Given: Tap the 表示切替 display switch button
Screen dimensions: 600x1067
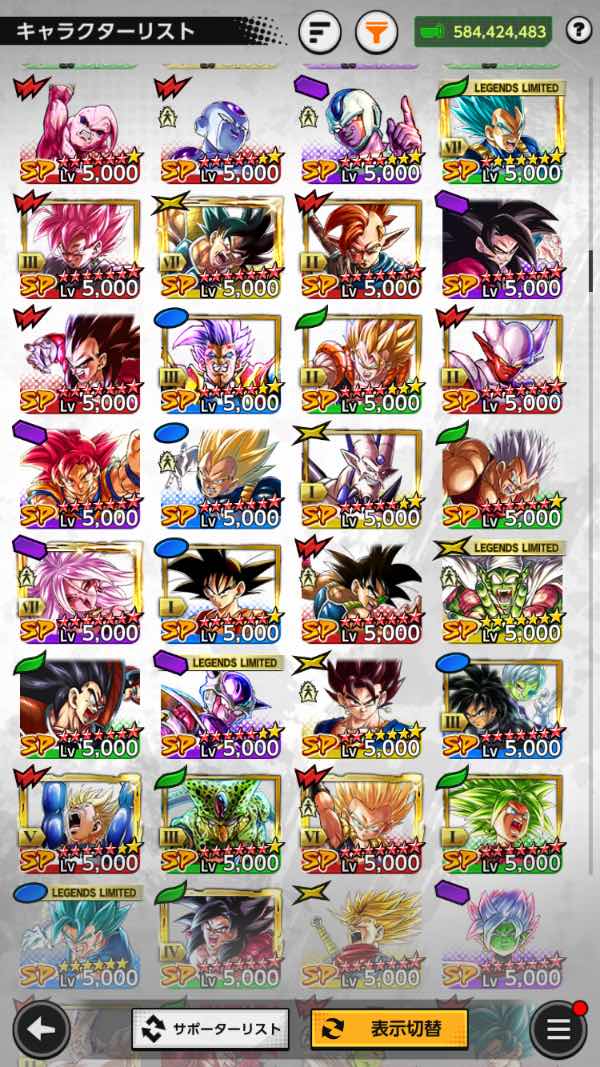Looking at the screenshot, I should coord(389,1029).
